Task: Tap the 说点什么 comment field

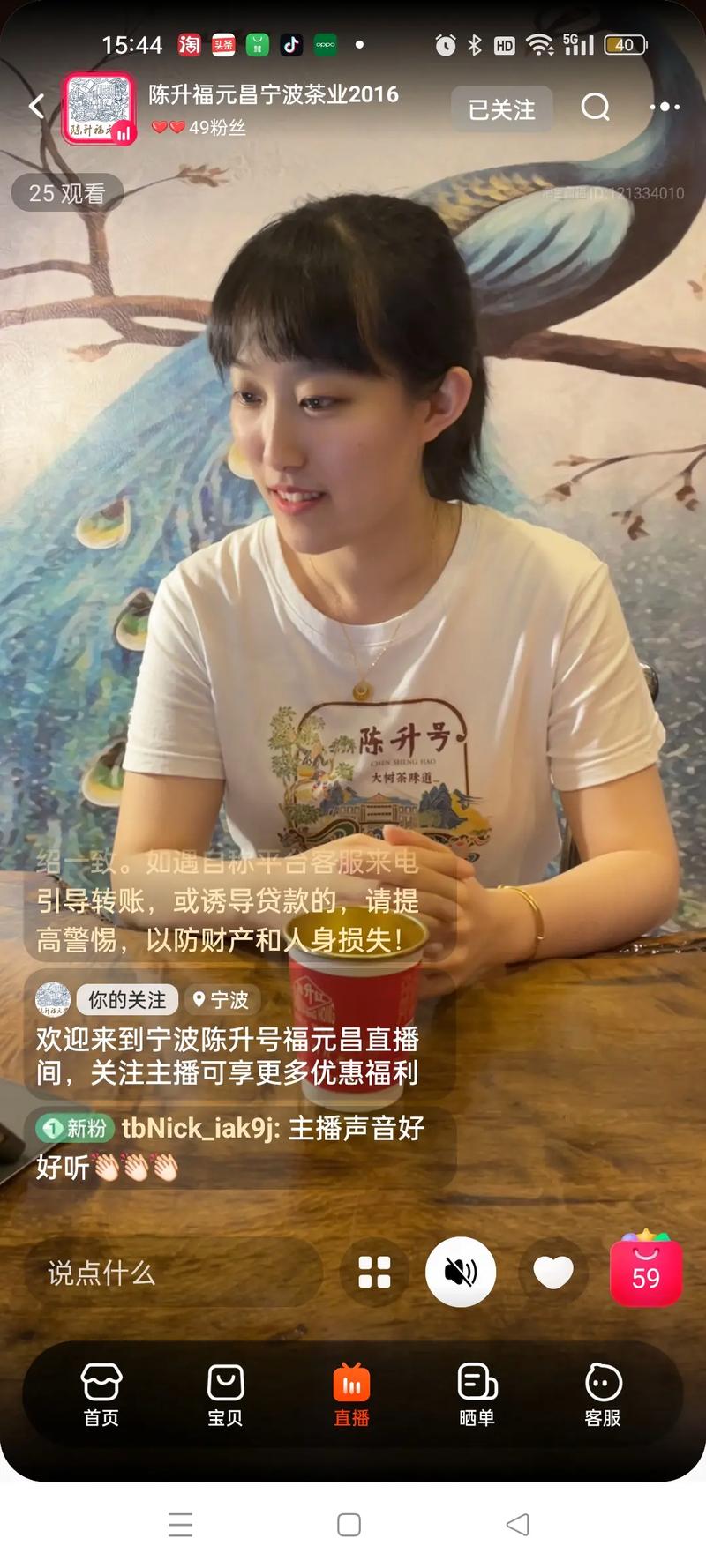Action: point(172,1273)
